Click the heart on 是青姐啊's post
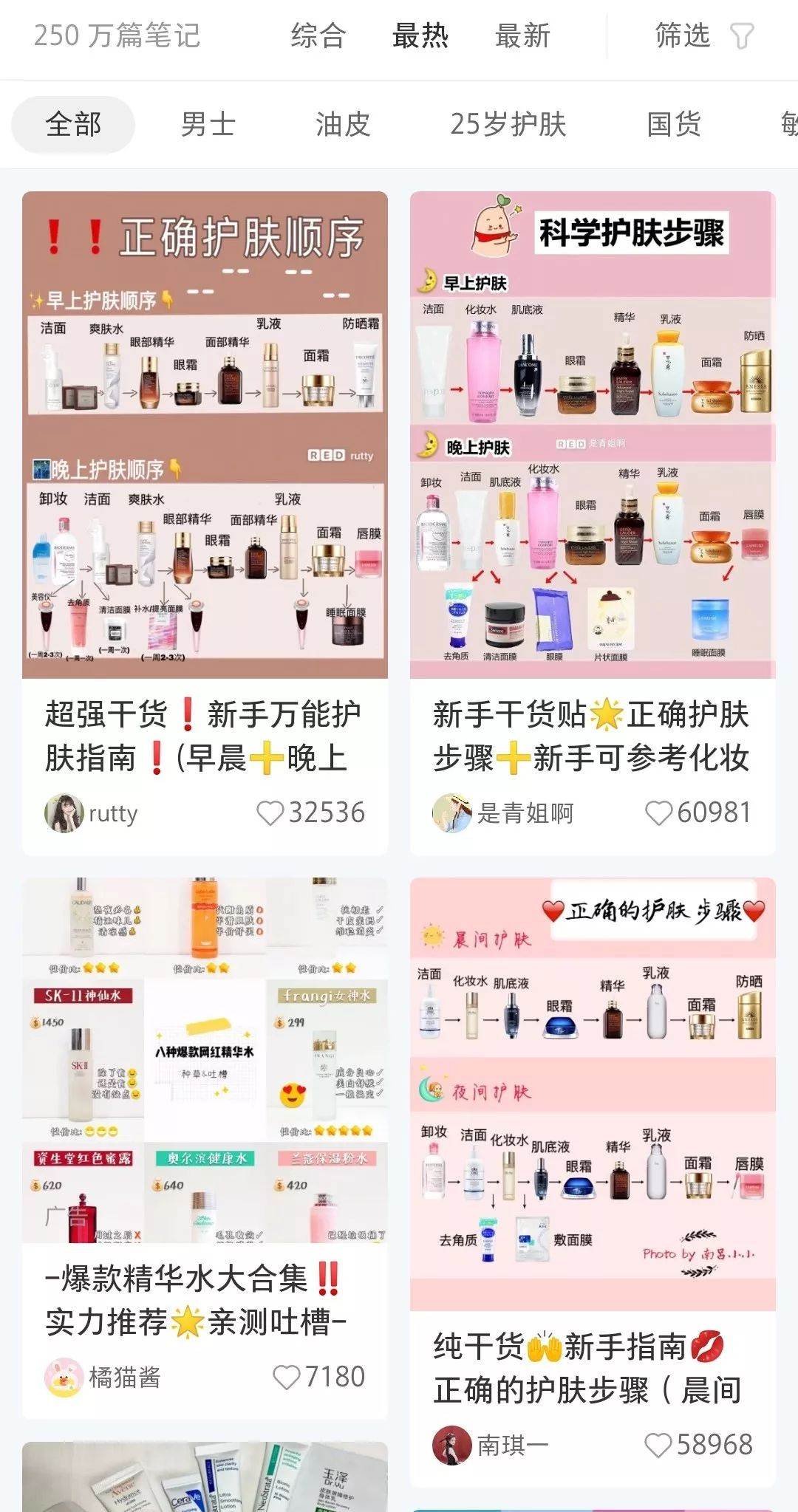This screenshot has width=798, height=1512. pos(657,813)
